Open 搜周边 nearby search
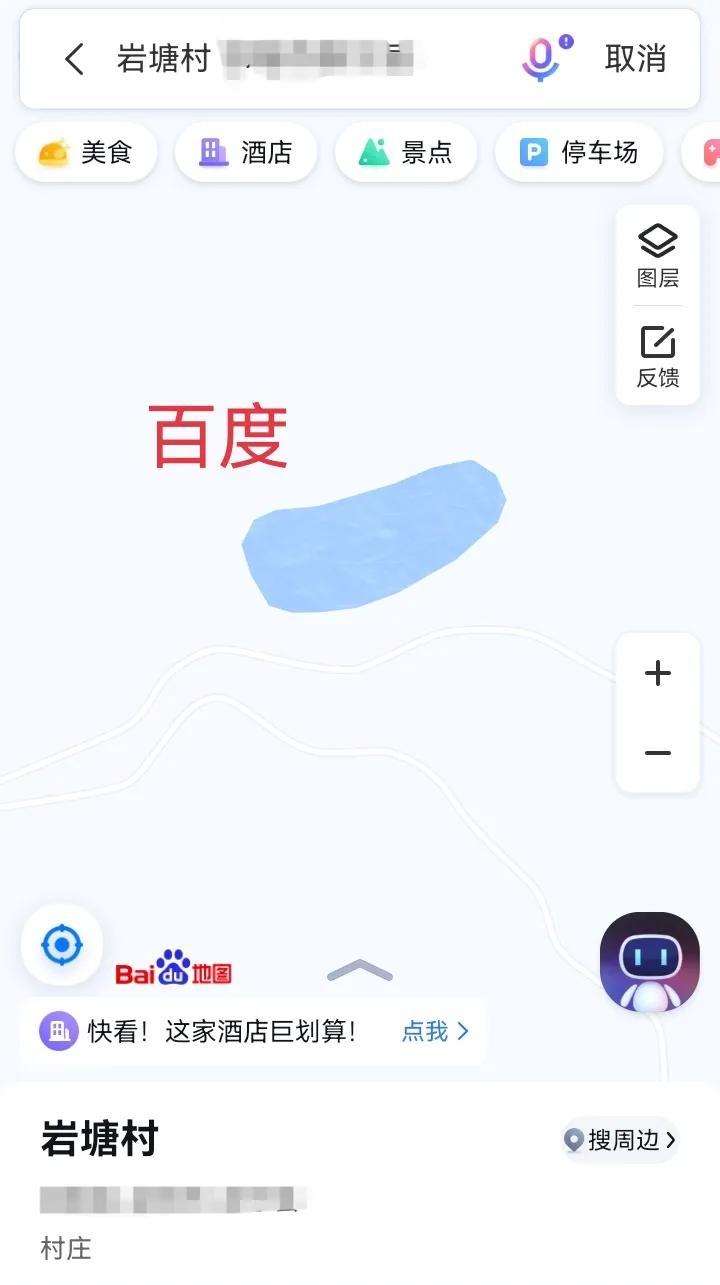This screenshot has height=1285, width=720. tap(620, 1140)
